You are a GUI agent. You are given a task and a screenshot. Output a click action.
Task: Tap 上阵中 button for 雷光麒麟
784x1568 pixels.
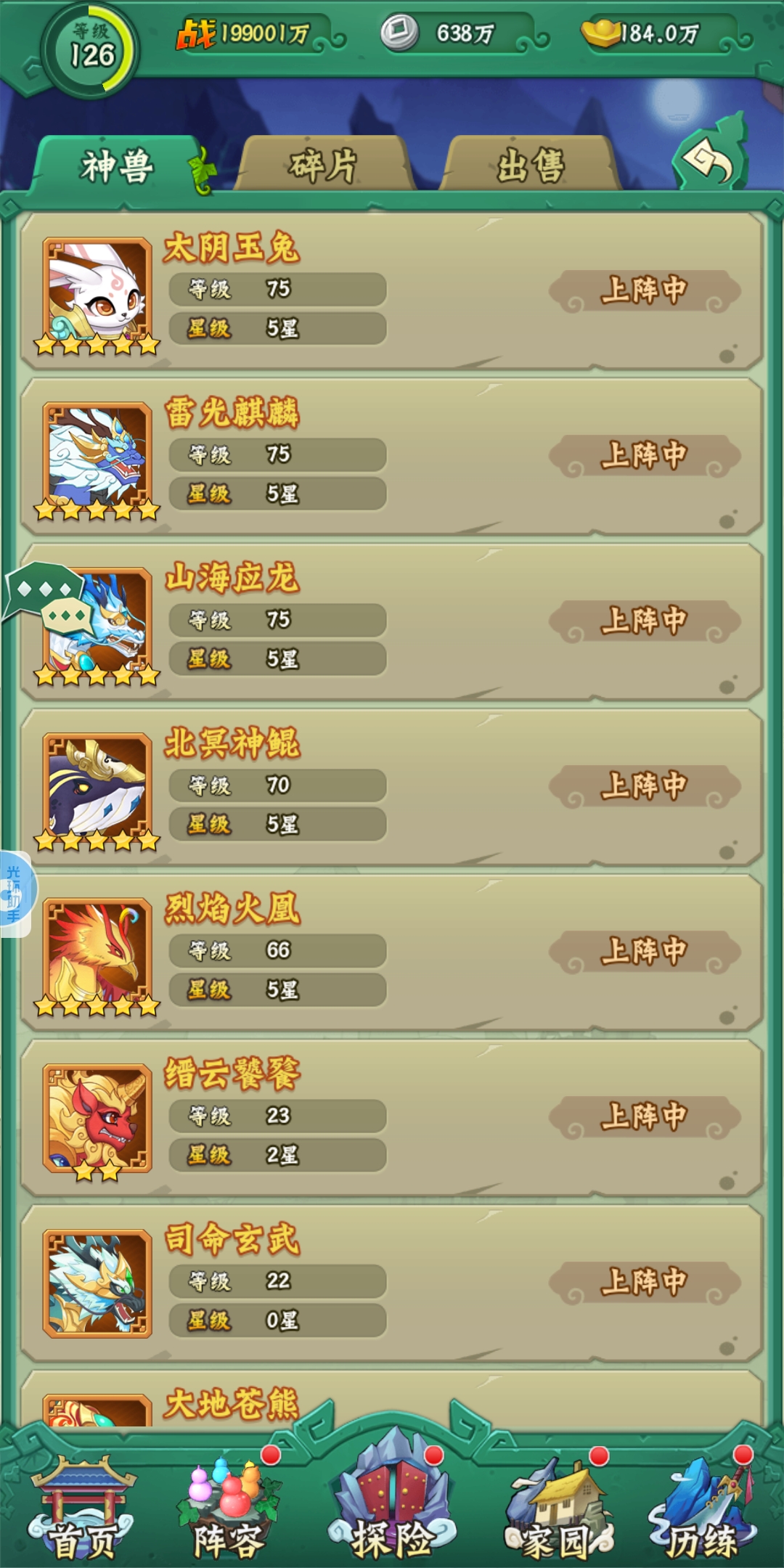(644, 455)
